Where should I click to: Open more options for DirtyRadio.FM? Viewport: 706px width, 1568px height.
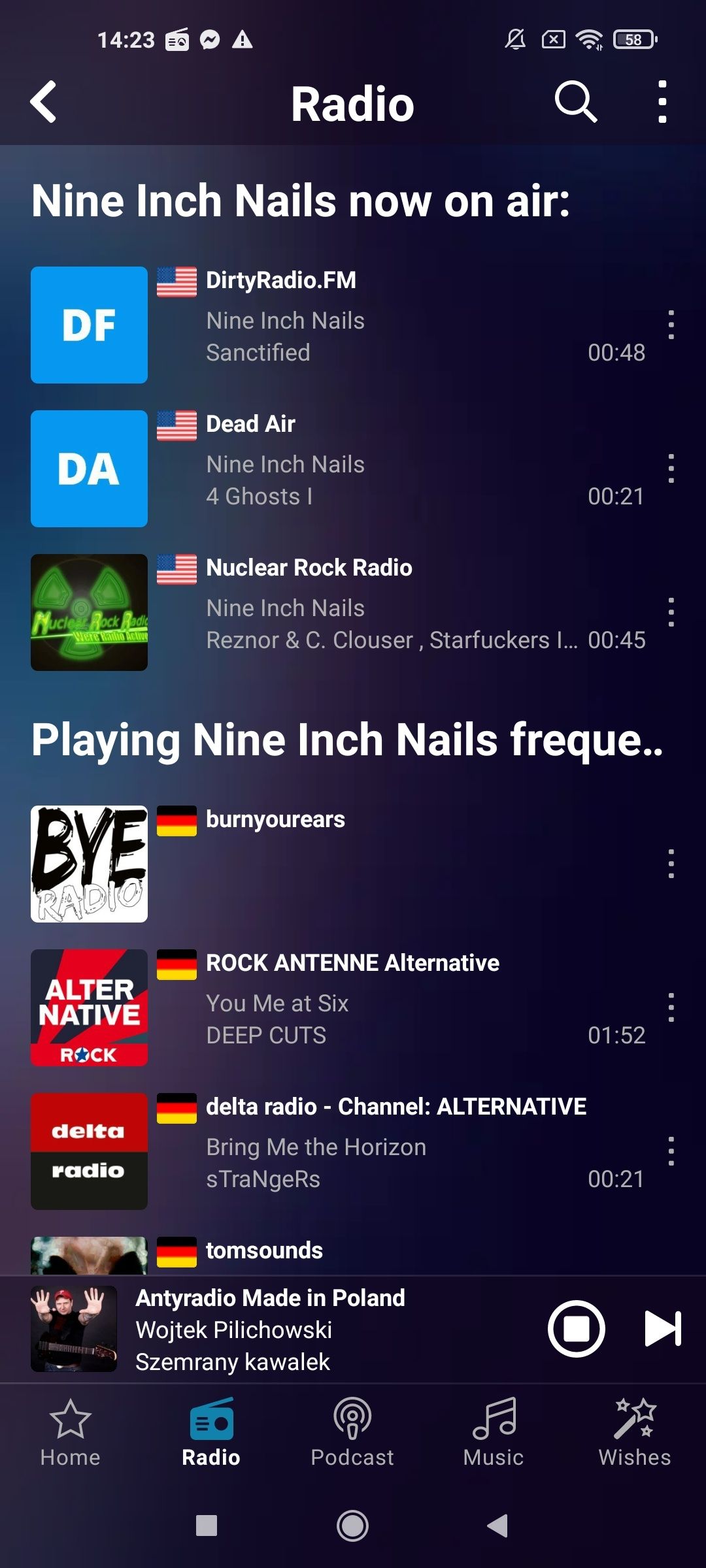(671, 325)
